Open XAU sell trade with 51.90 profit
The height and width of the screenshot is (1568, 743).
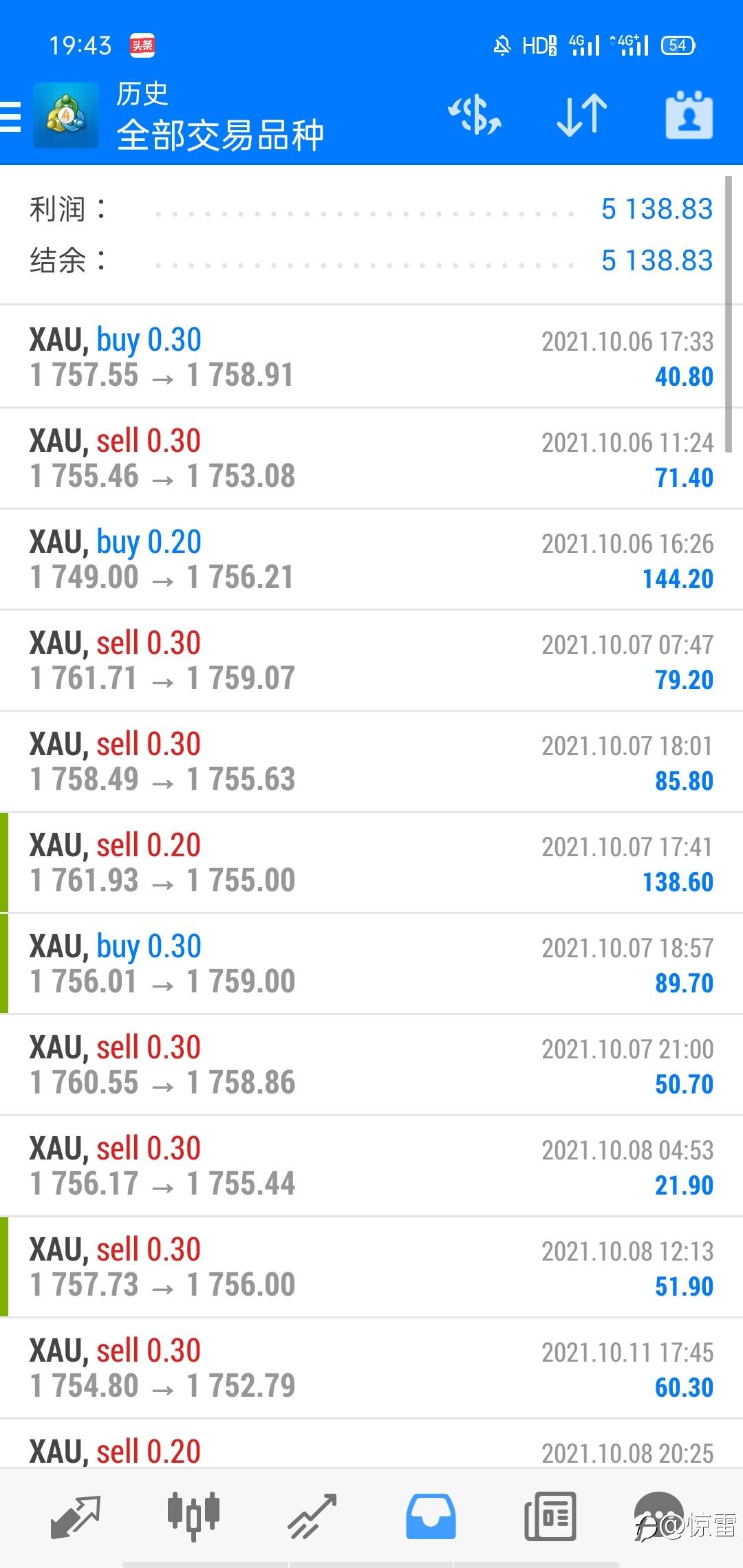(371, 1267)
